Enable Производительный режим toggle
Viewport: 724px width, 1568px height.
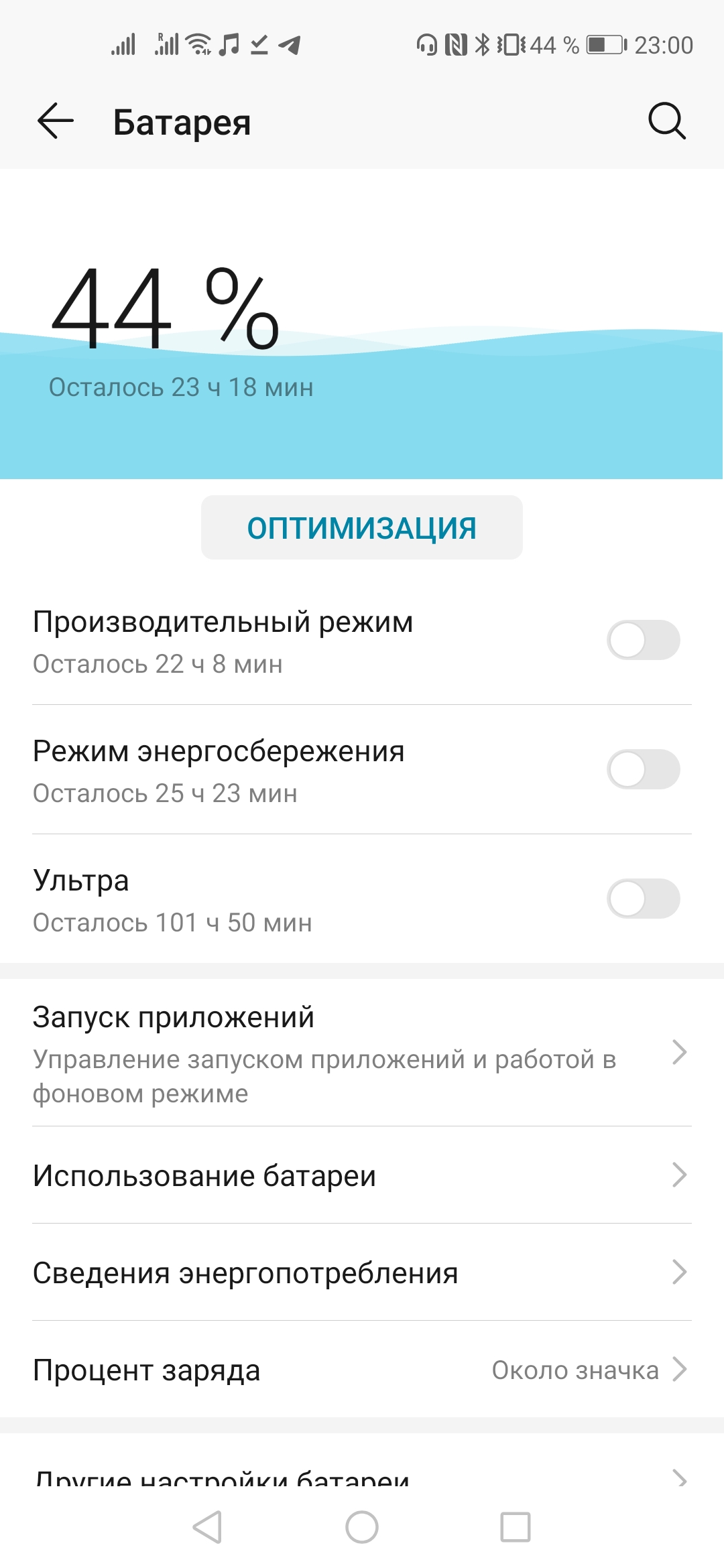pos(643,640)
